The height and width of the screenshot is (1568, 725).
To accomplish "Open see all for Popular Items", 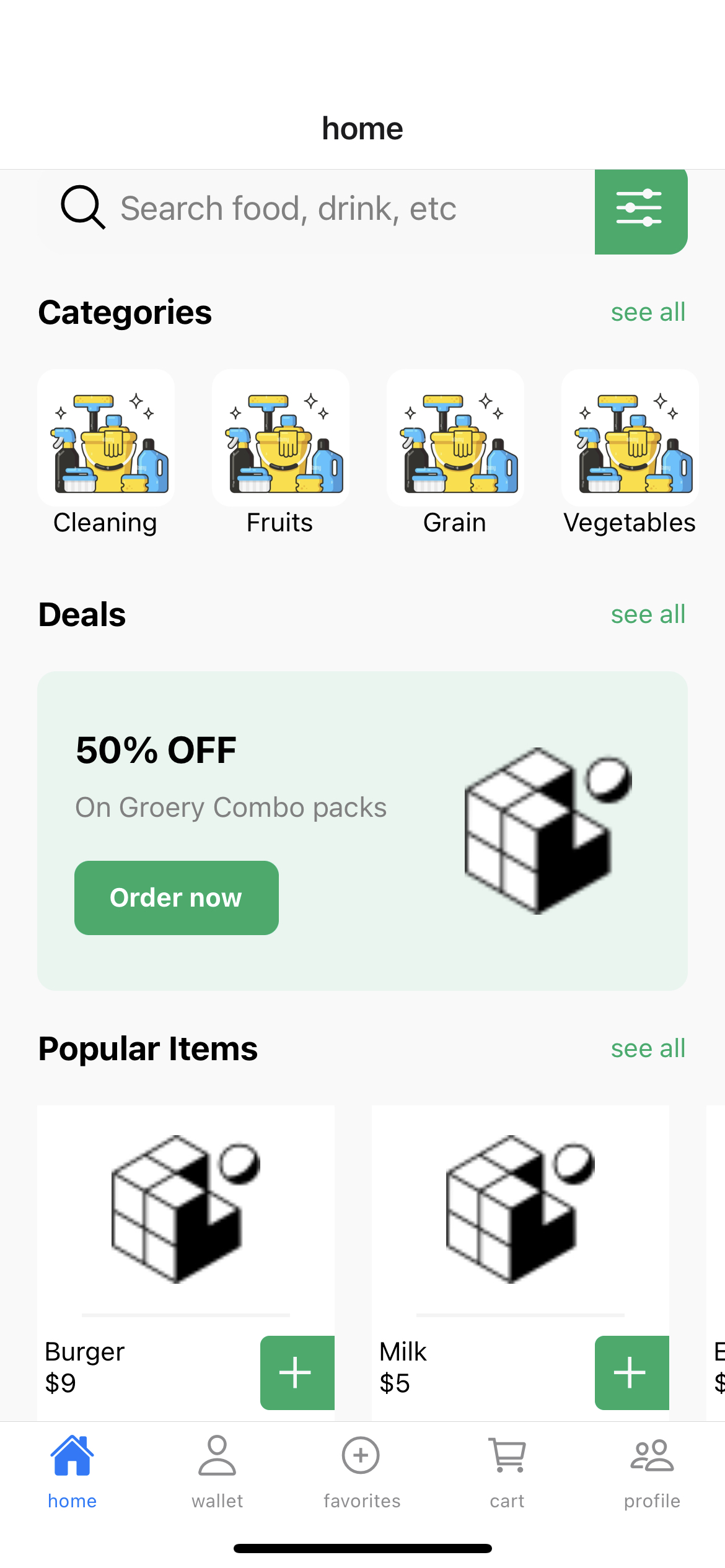I will 648,1048.
